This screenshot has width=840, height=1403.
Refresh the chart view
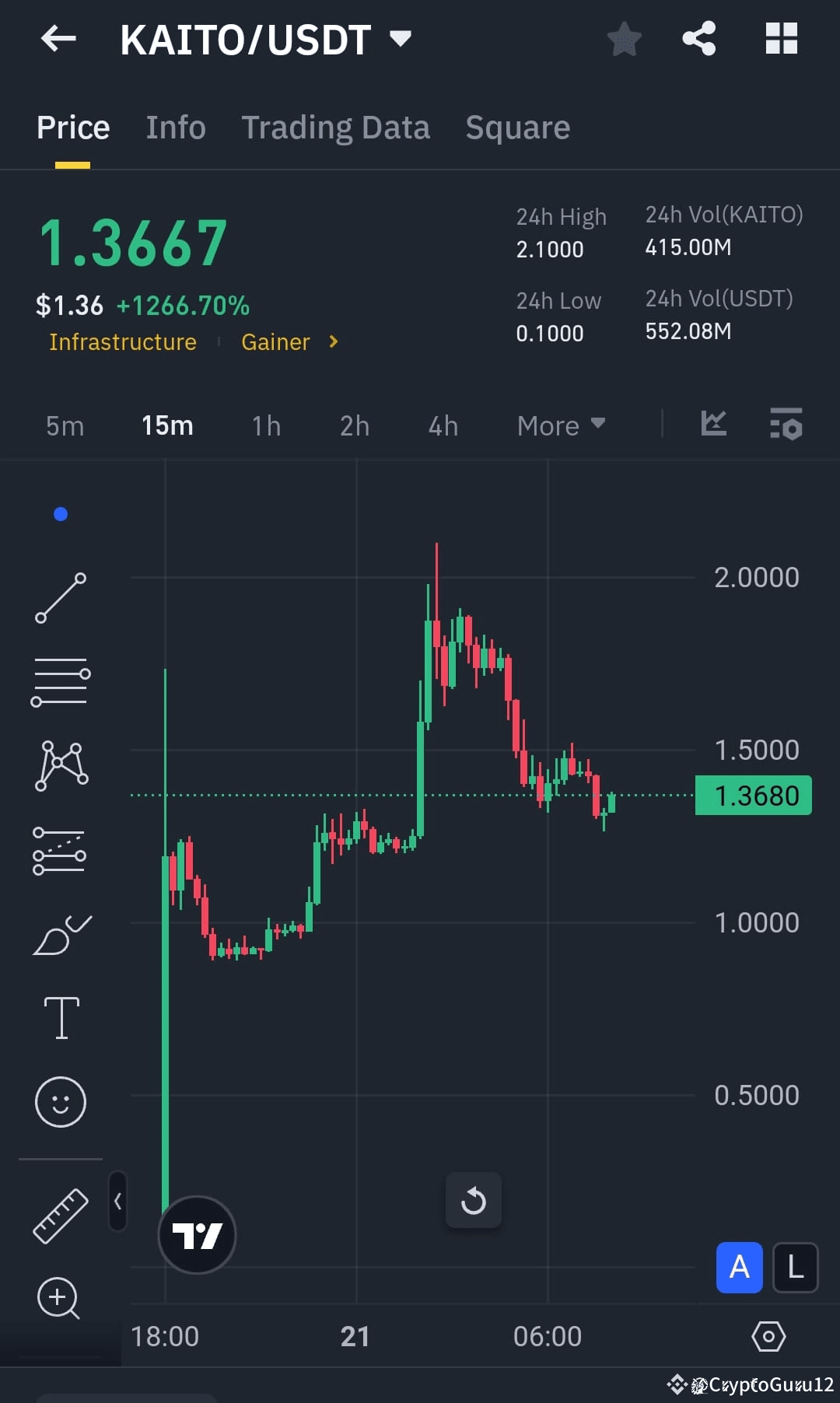point(474,1200)
